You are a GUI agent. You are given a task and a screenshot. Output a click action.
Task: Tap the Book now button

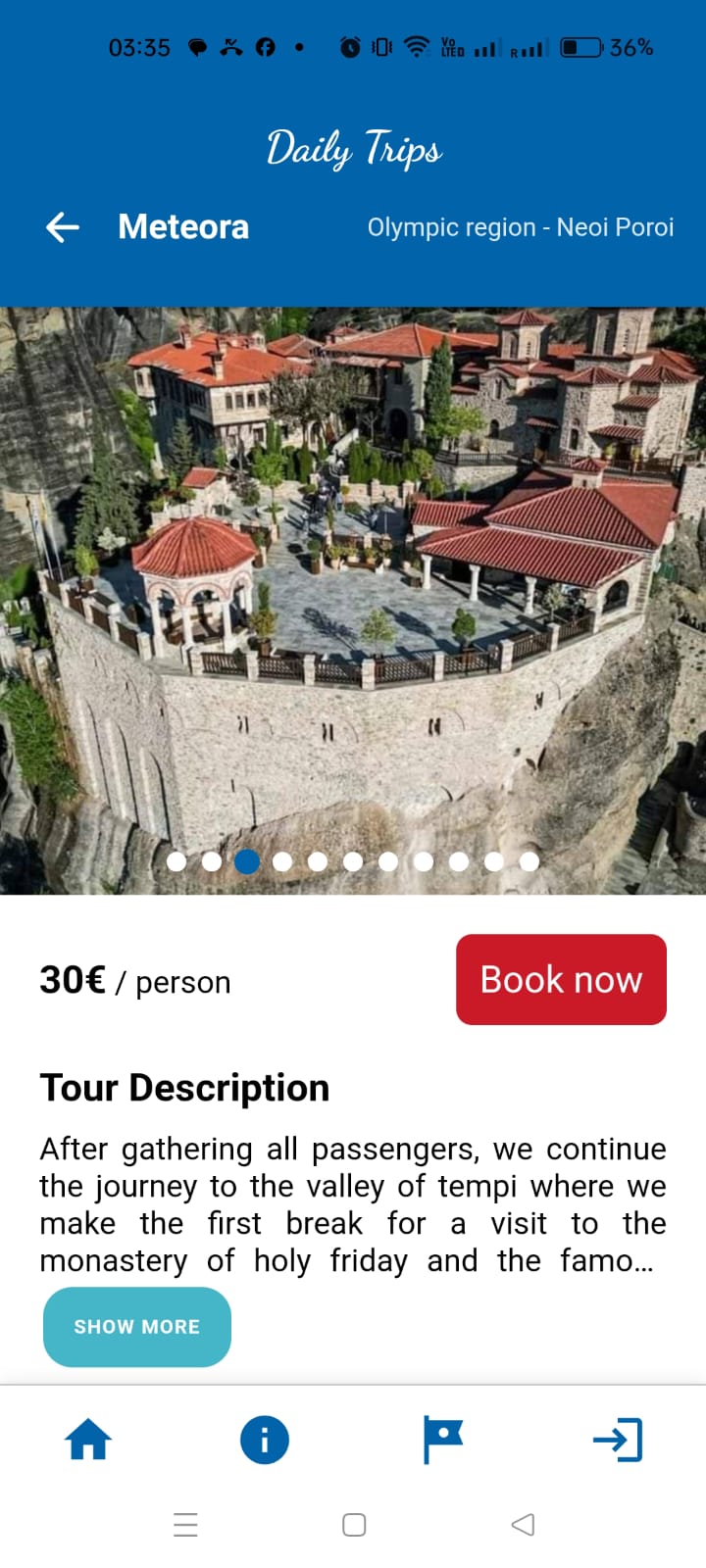560,979
